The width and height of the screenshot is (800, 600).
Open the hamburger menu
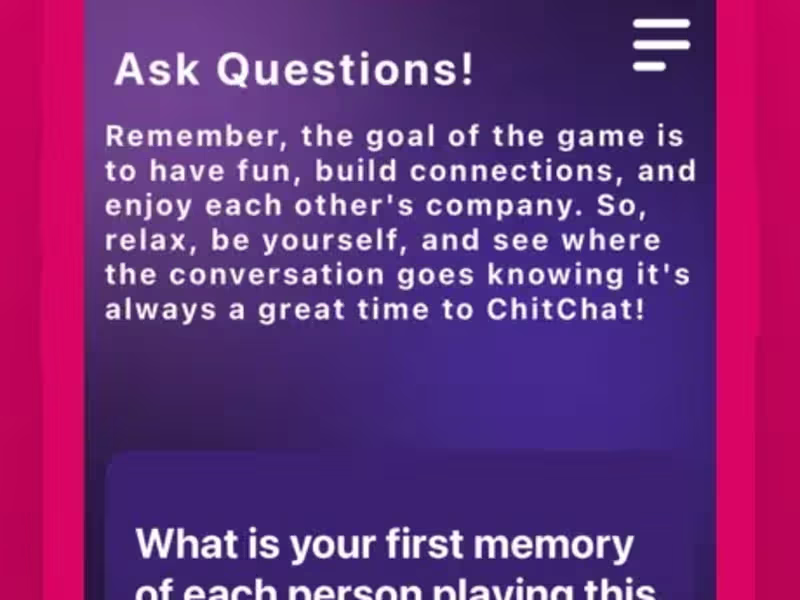661,45
